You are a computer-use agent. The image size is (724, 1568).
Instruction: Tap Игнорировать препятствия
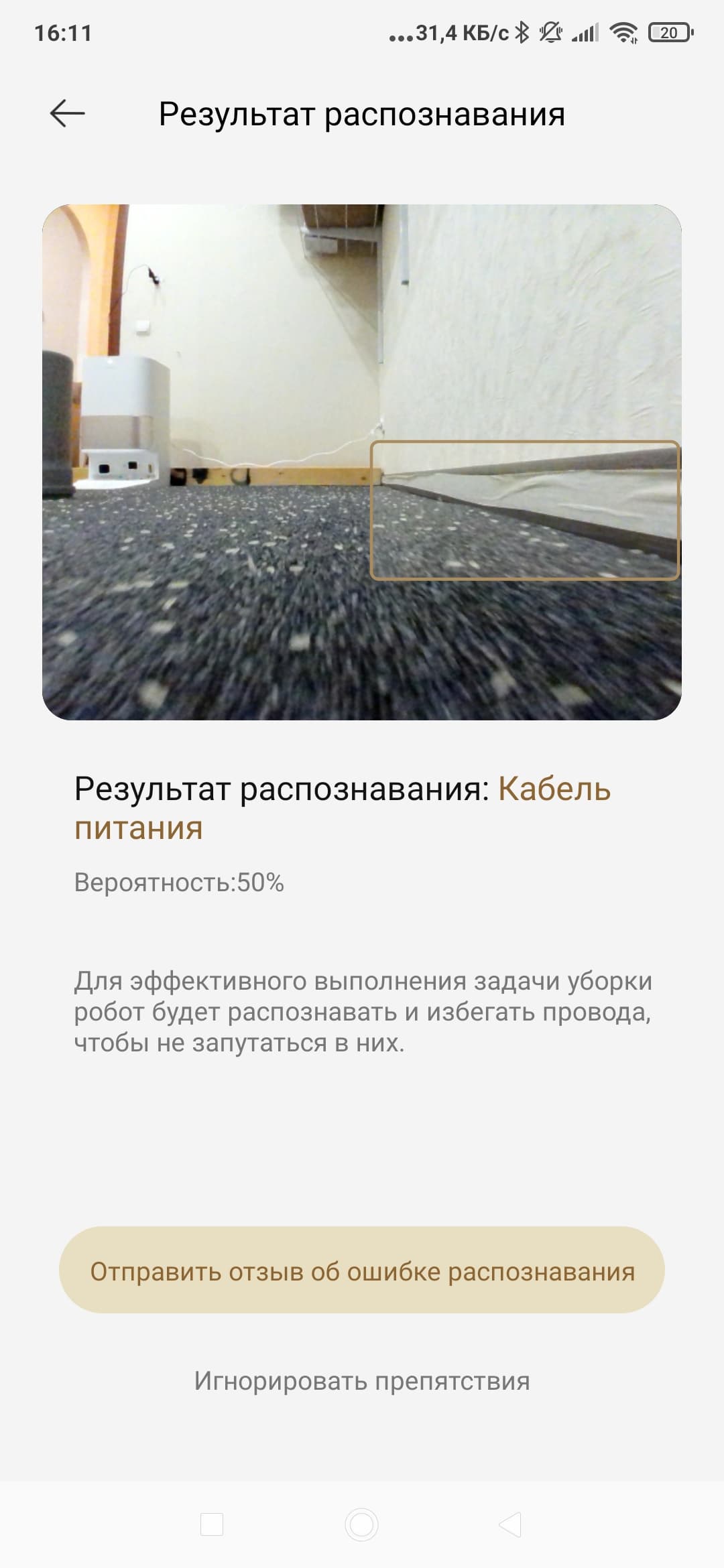click(x=362, y=1381)
